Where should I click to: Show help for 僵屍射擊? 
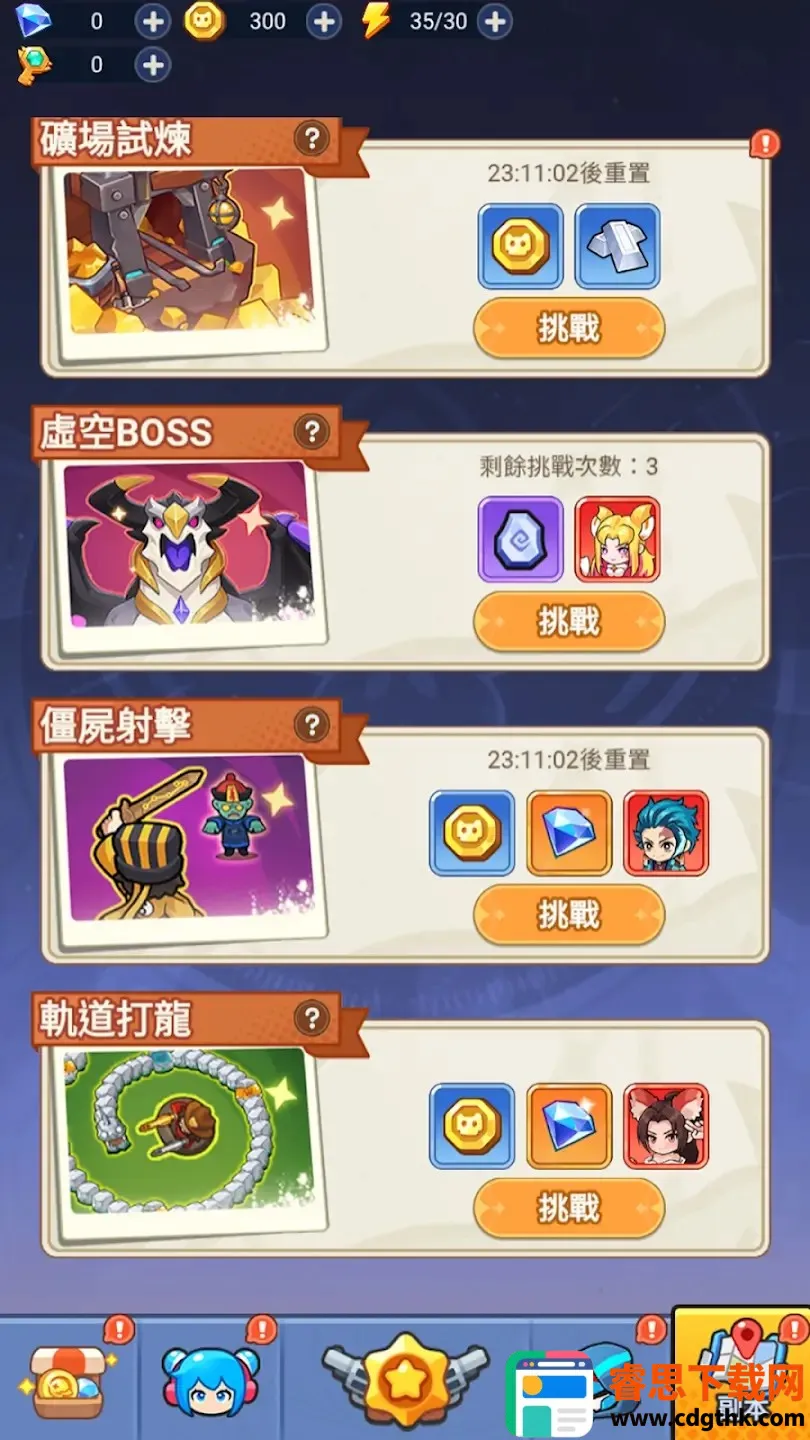[312, 725]
